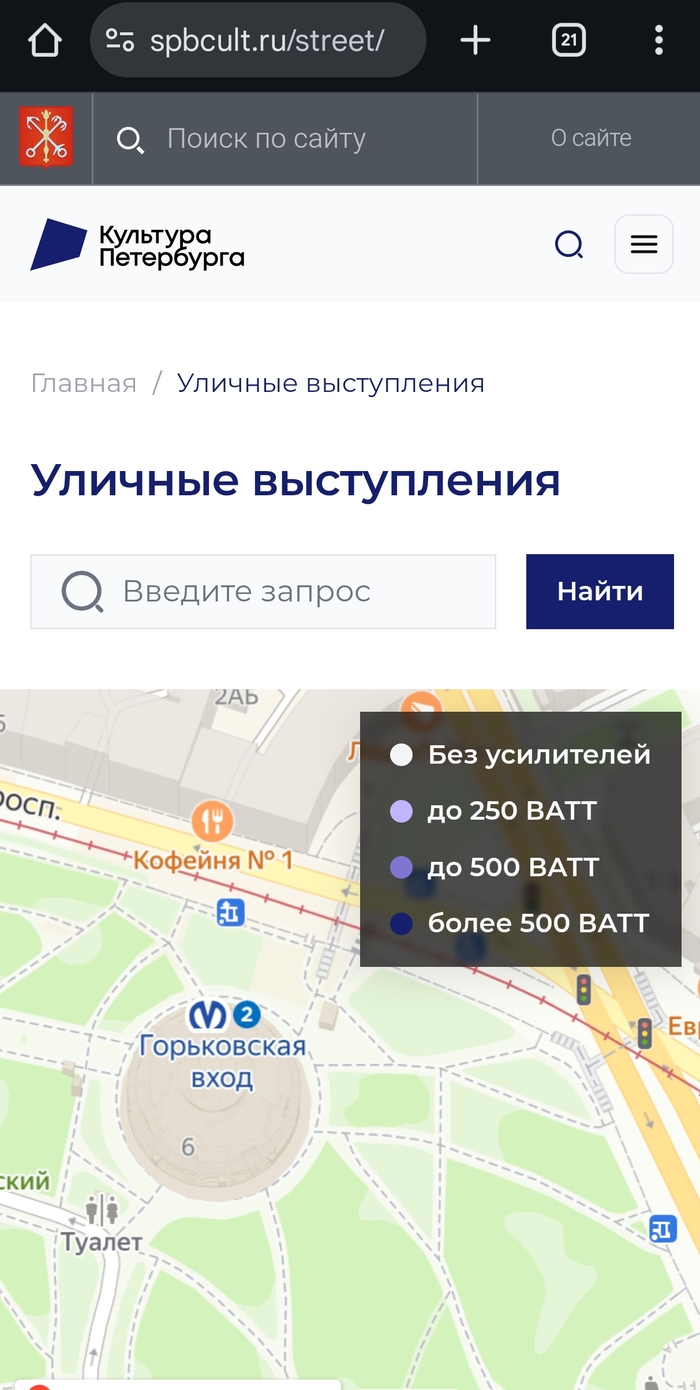
Task: Open the 'О сайте' link
Action: [590, 139]
